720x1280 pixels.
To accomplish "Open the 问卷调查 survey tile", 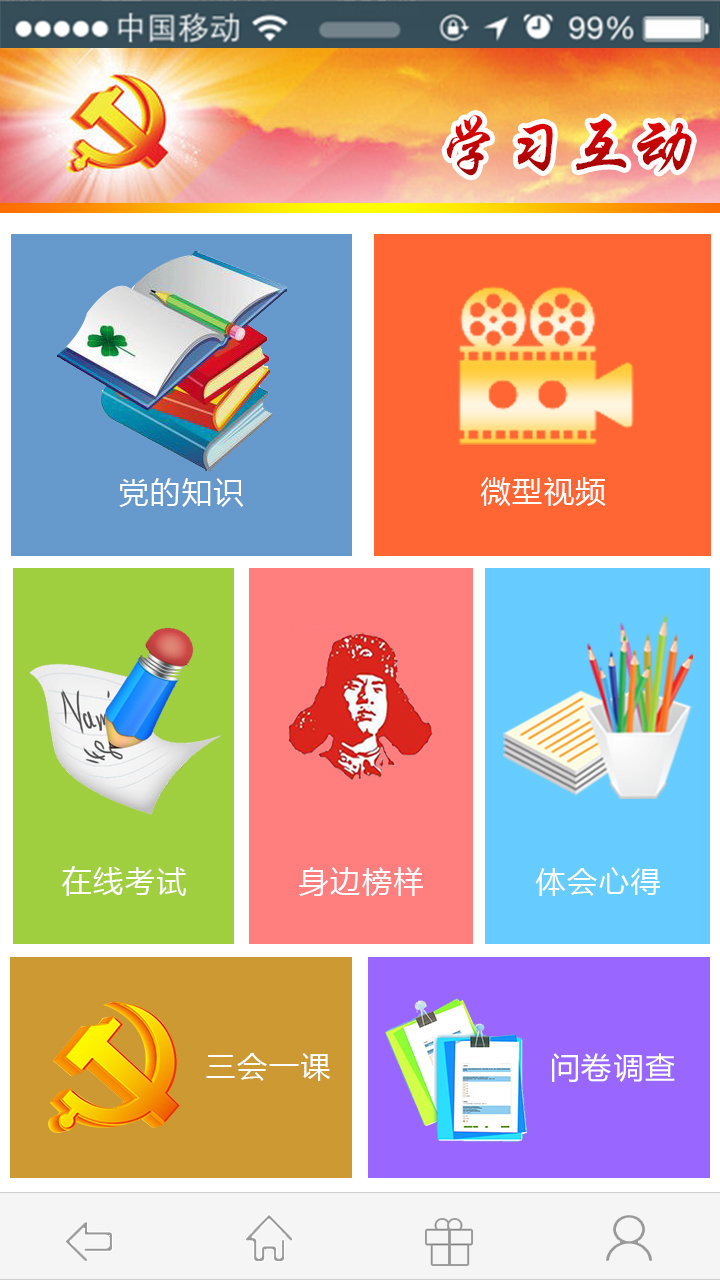I will pos(539,1067).
